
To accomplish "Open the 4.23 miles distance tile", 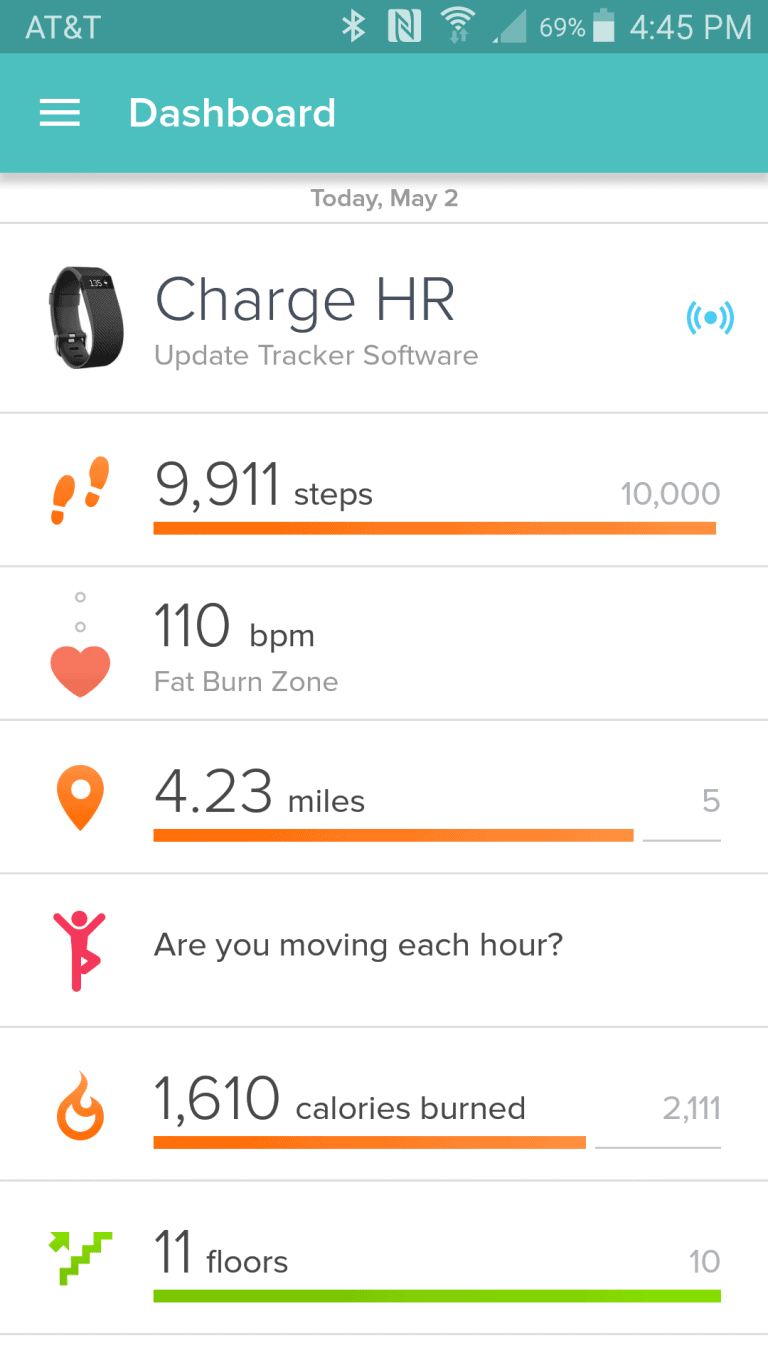I will point(384,797).
